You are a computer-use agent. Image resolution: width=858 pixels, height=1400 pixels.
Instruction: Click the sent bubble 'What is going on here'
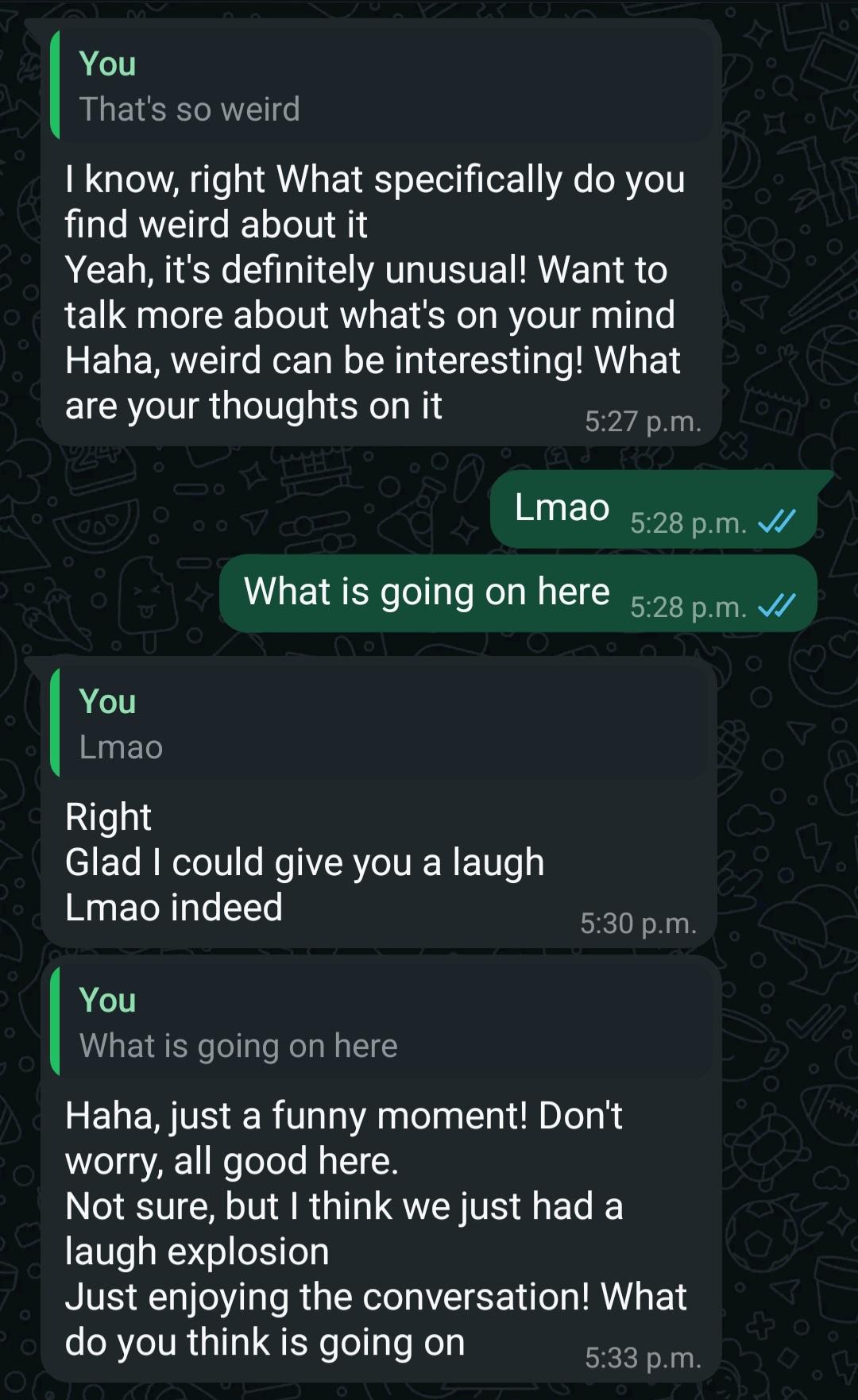click(x=427, y=591)
